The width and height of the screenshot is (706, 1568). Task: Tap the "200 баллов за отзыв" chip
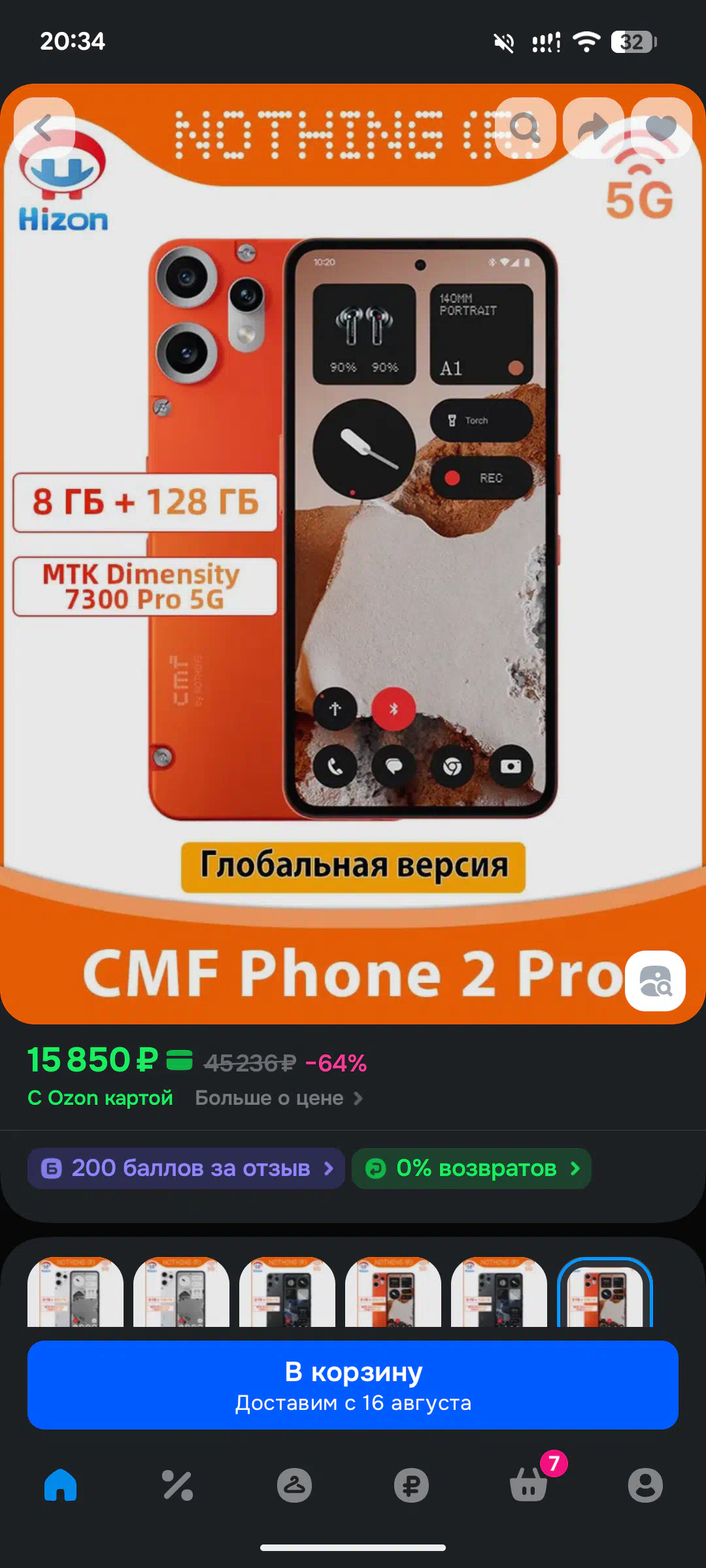(x=186, y=1168)
